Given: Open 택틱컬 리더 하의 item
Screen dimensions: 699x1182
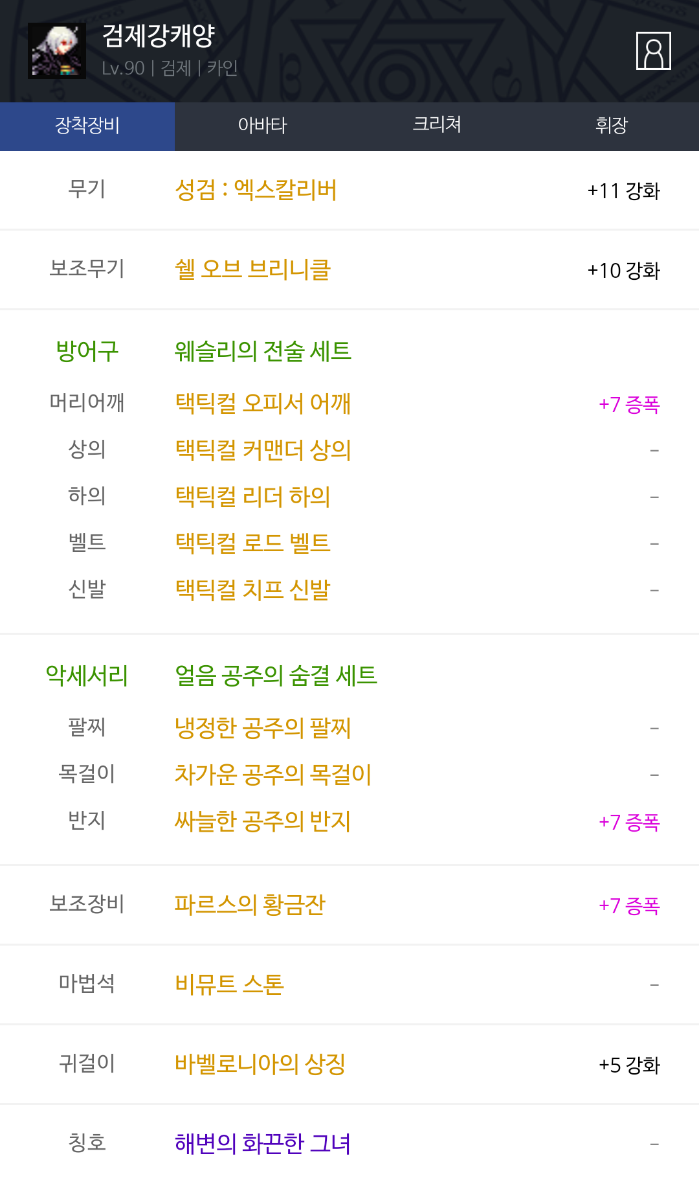Looking at the screenshot, I should click(x=253, y=497).
